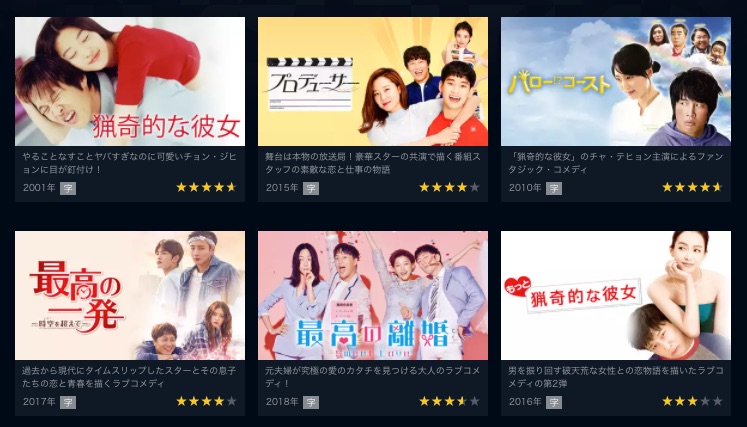Image resolution: width=747 pixels, height=427 pixels.
Task: View the 最高の一発 drama card
Action: point(130,296)
